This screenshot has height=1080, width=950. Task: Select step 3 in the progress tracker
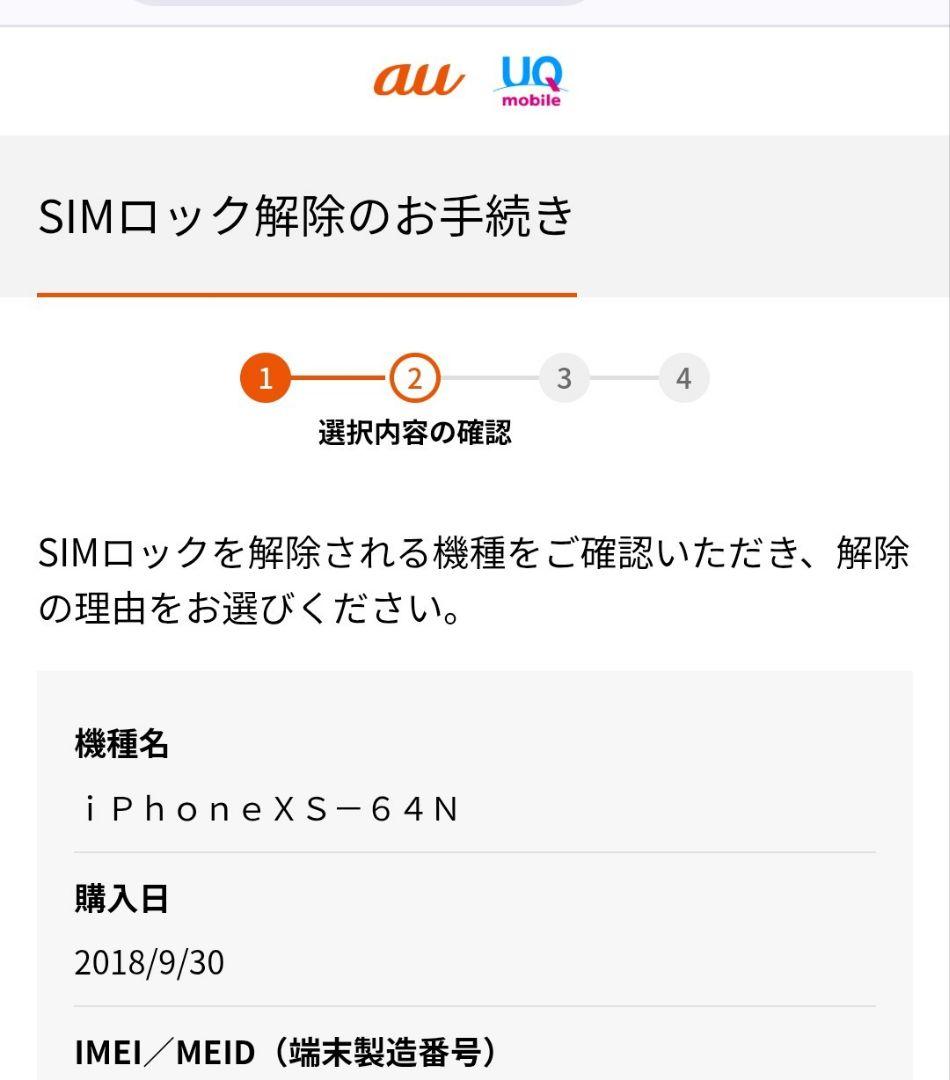(563, 377)
